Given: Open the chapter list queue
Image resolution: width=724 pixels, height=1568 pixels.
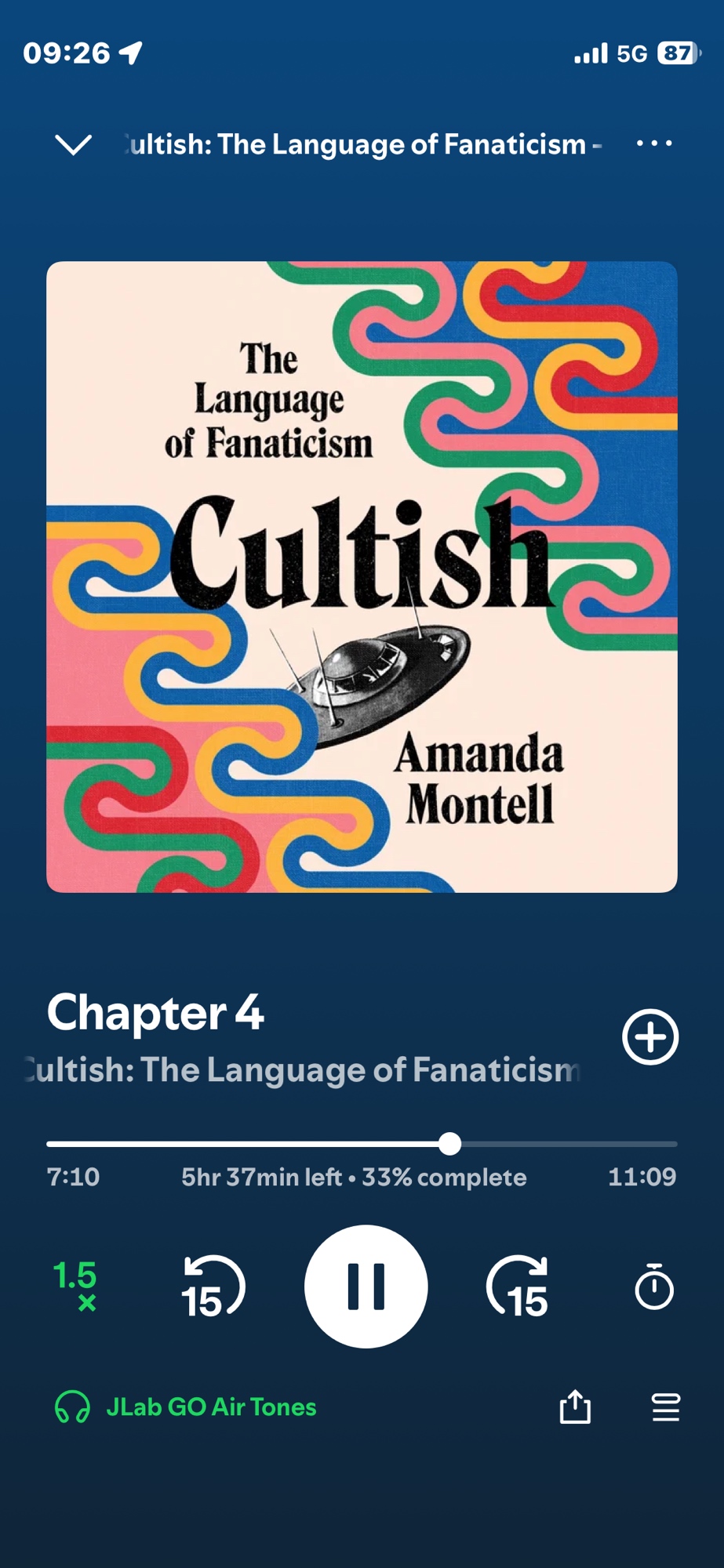Looking at the screenshot, I should pos(665,1407).
